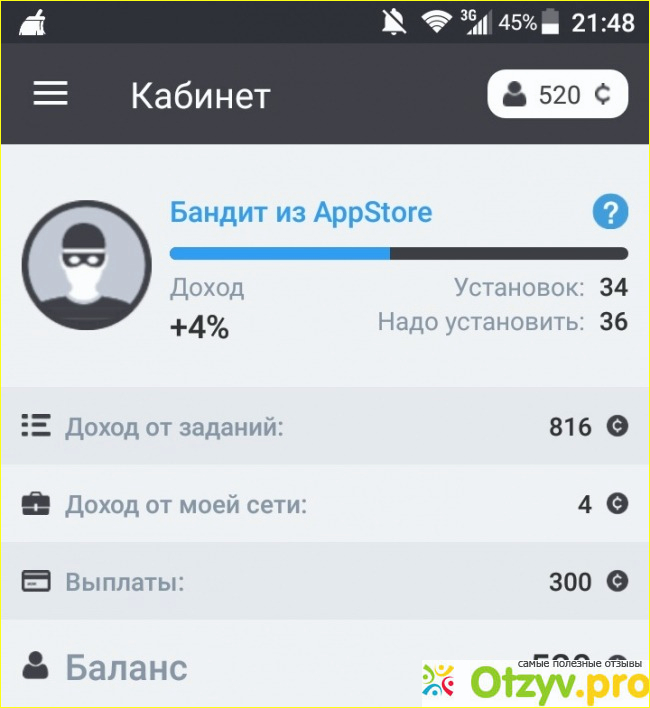Open the hamburger drawer menu

click(x=50, y=94)
